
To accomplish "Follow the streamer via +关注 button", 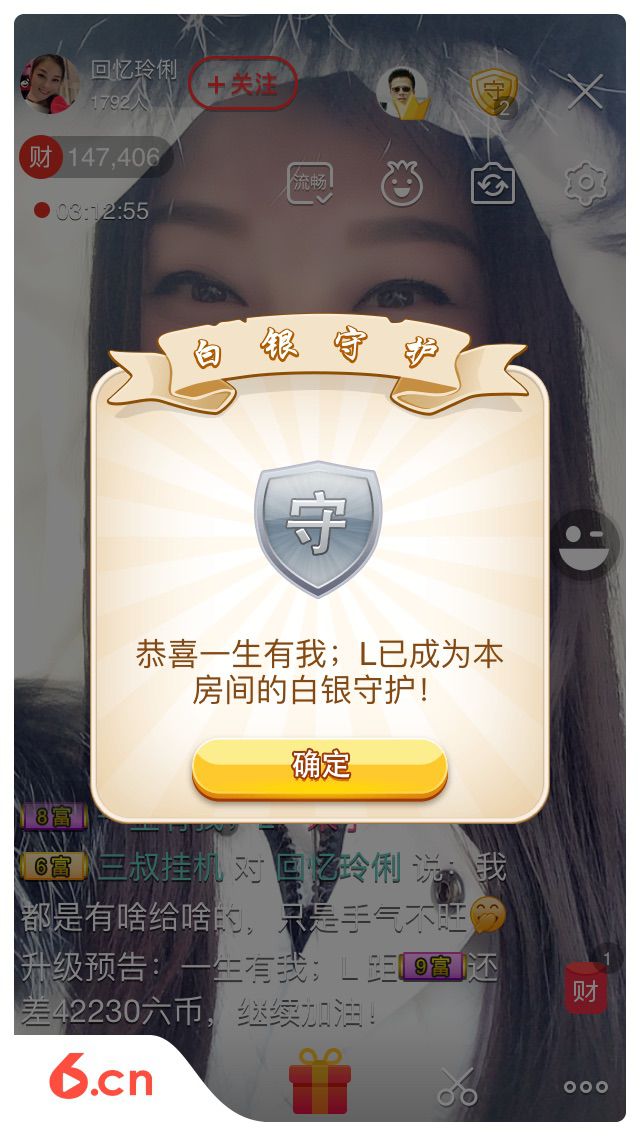I will tap(243, 84).
